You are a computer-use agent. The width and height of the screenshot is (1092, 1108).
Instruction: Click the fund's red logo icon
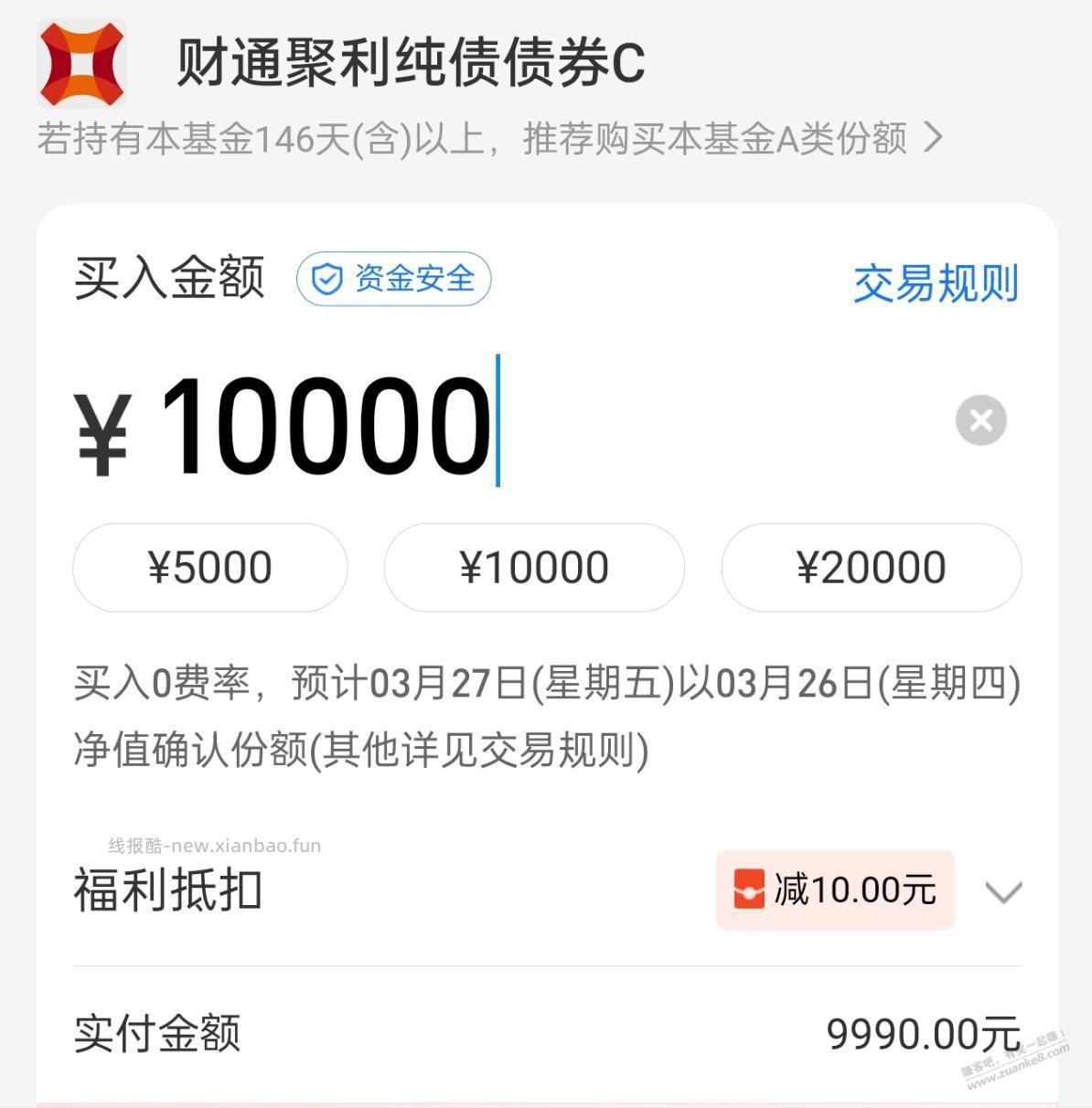[80, 62]
